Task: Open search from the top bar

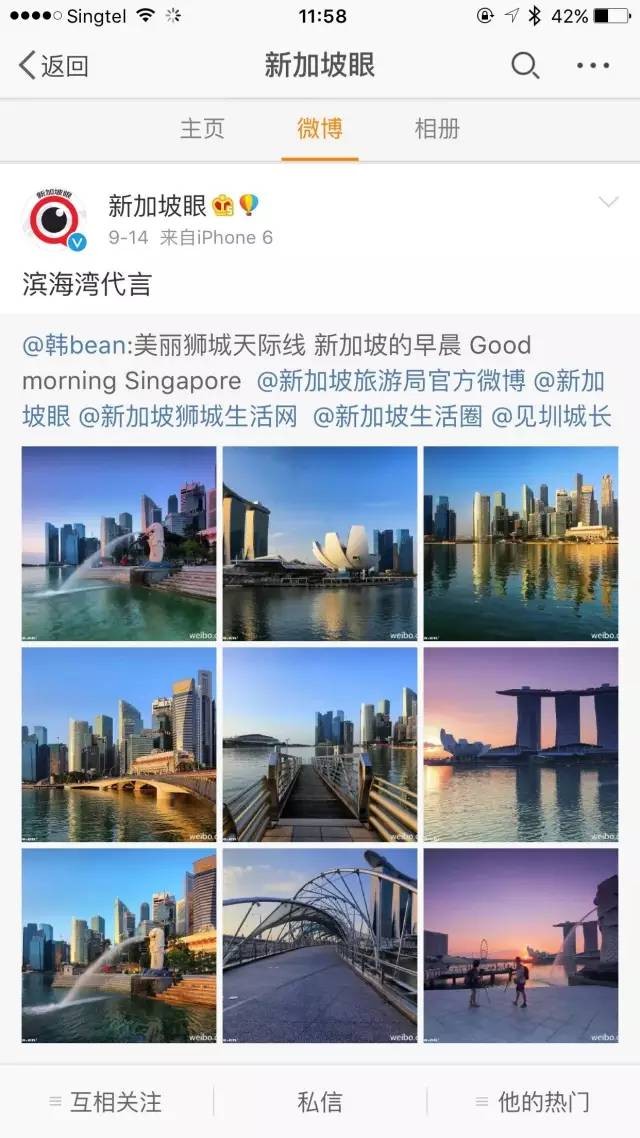Action: (x=524, y=66)
